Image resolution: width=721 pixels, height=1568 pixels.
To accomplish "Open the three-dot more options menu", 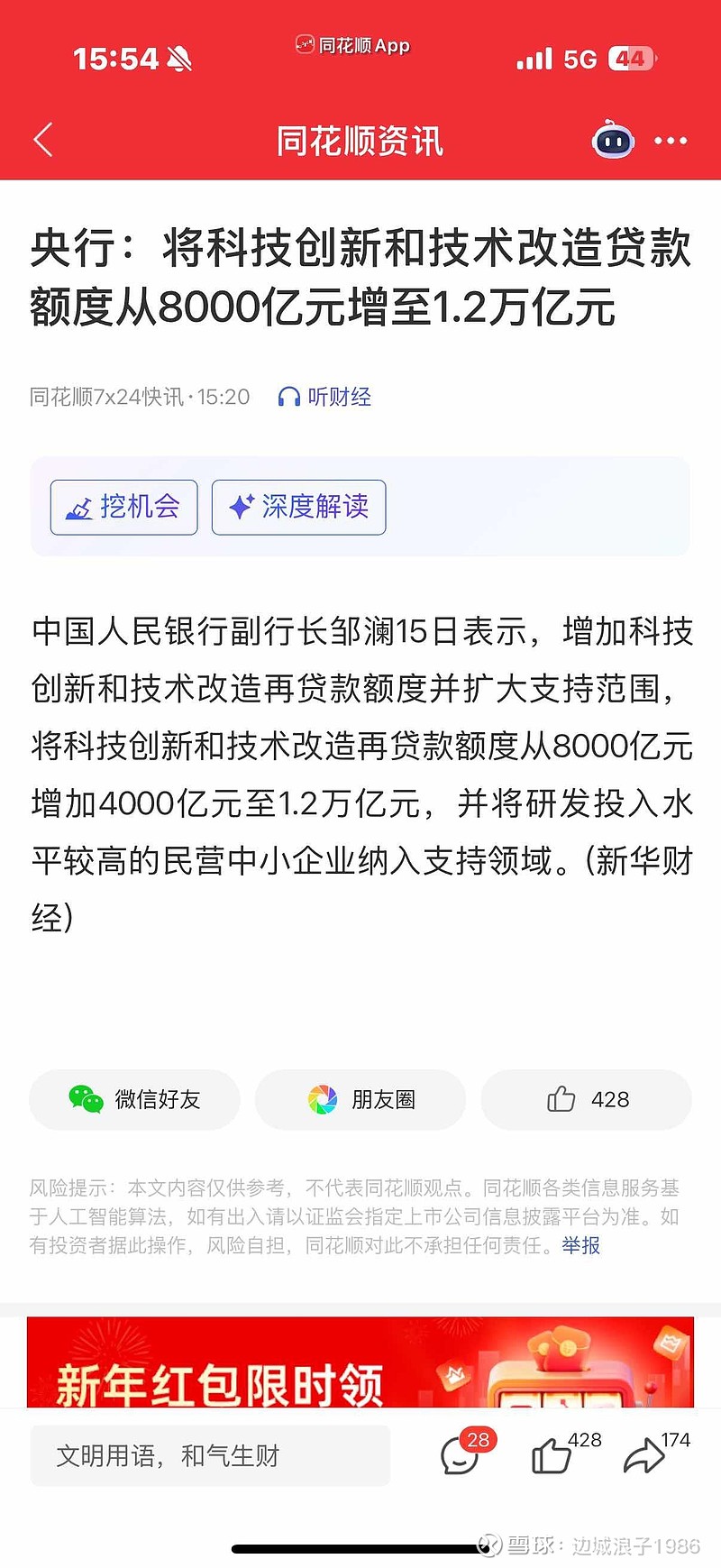I will click(671, 141).
